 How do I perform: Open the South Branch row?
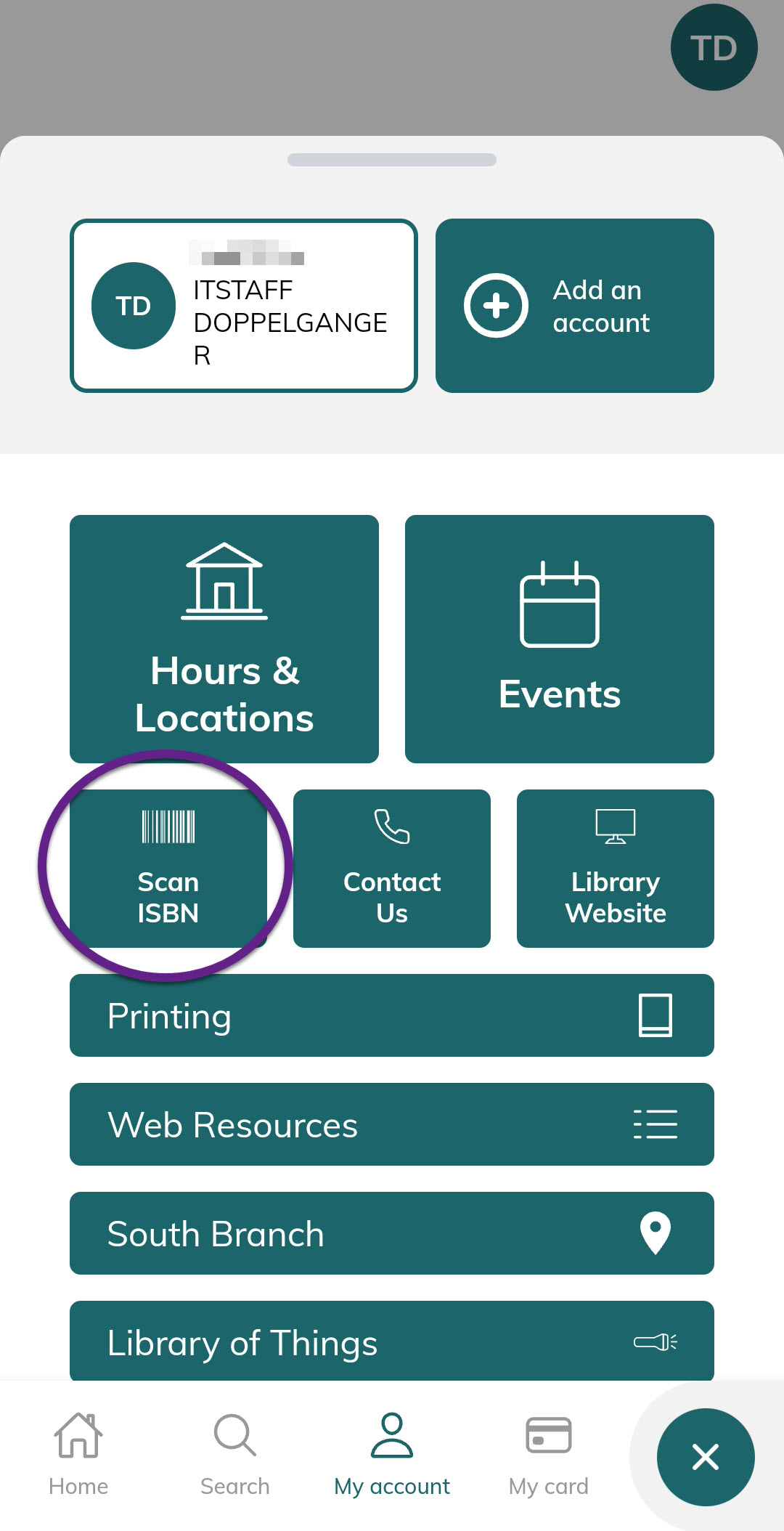pos(392,1233)
